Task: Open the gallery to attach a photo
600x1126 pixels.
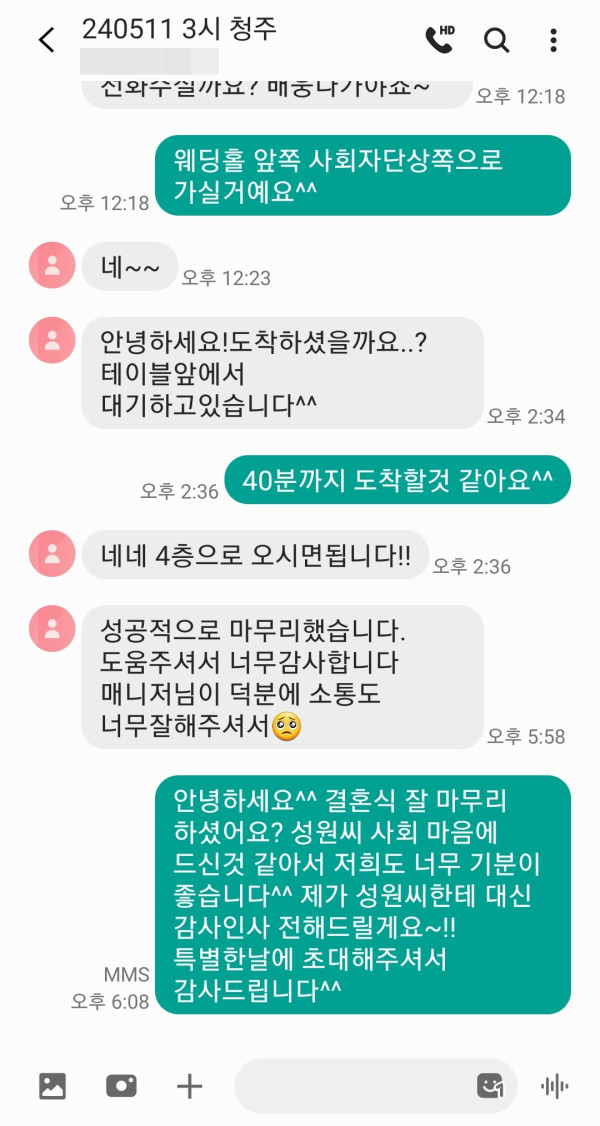Action: click(52, 1086)
